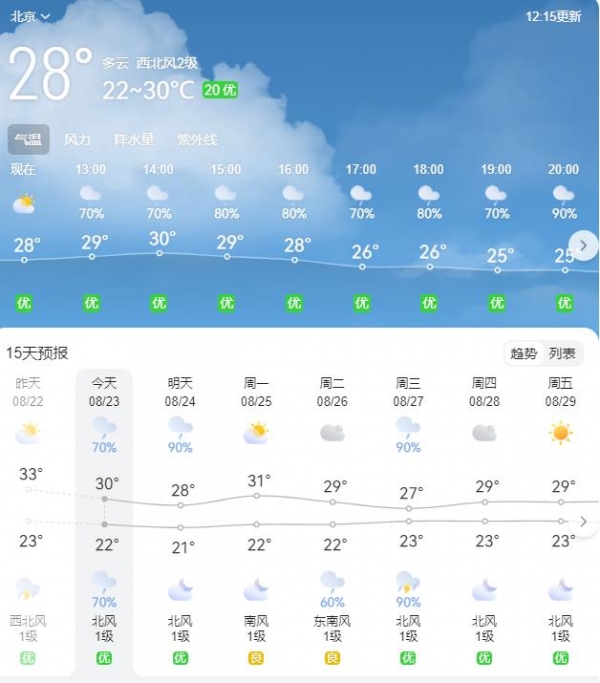Select the 气温 tab

click(x=28, y=139)
